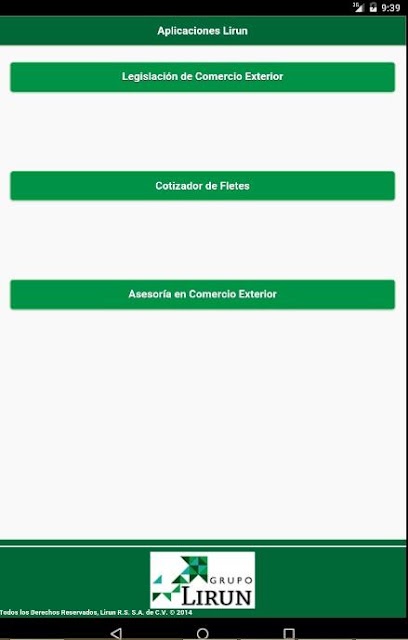Go to the home screen
408x640 pixels.
tap(202, 633)
